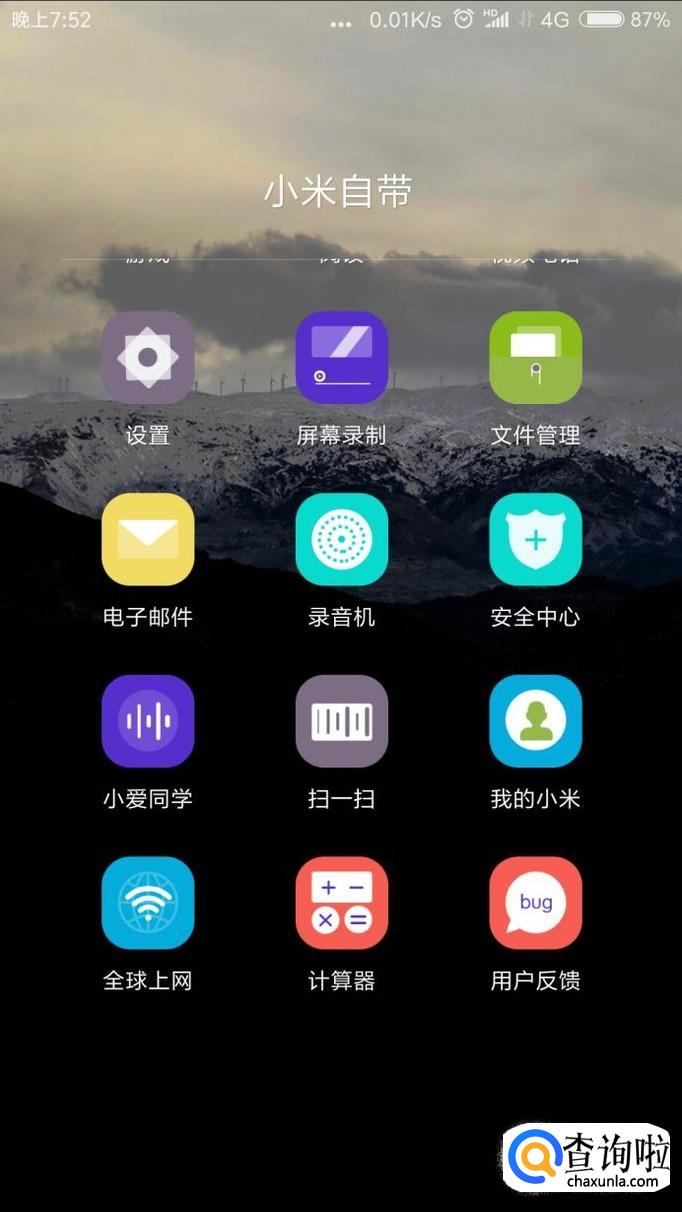Open the 扫一扫 scanner app

pyautogui.click(x=341, y=721)
